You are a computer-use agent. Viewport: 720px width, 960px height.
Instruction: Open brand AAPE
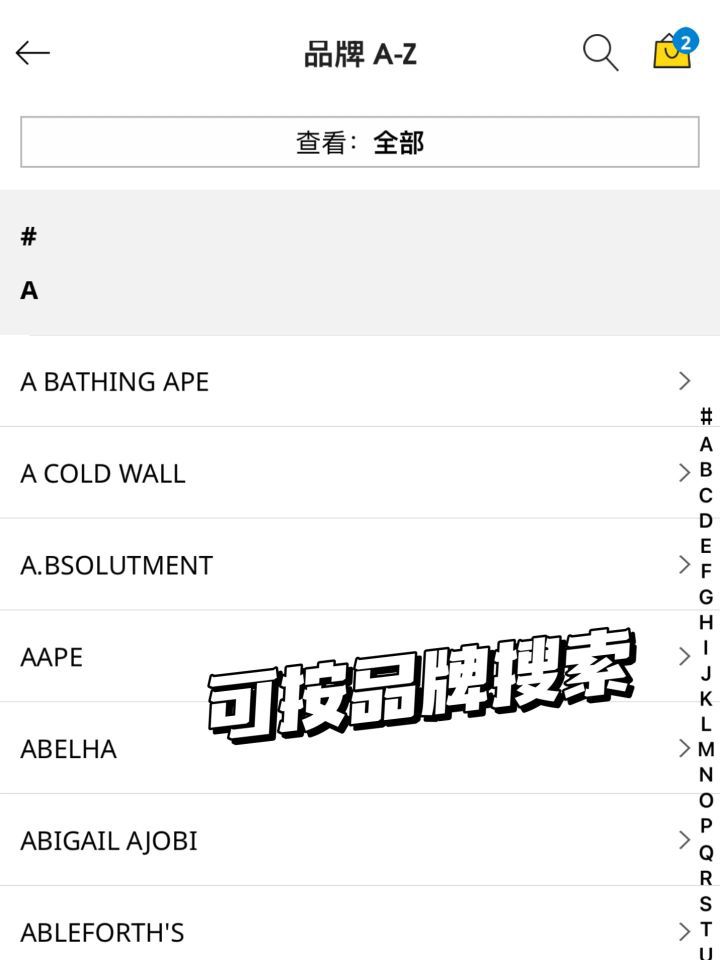[x=52, y=658]
